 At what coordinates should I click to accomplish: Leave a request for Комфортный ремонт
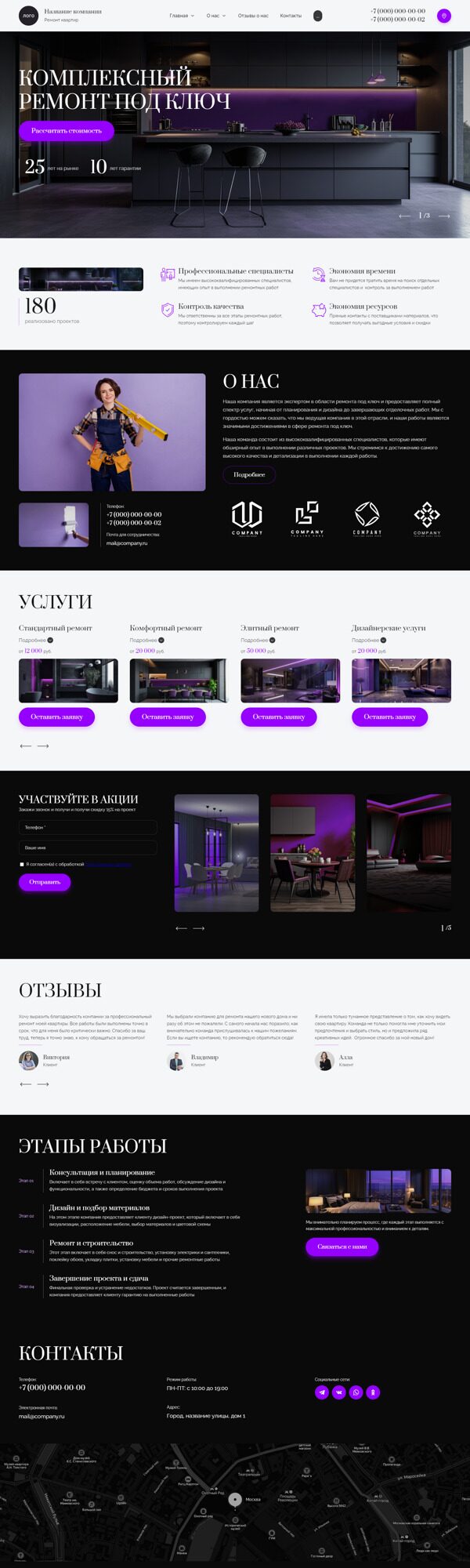point(168,717)
